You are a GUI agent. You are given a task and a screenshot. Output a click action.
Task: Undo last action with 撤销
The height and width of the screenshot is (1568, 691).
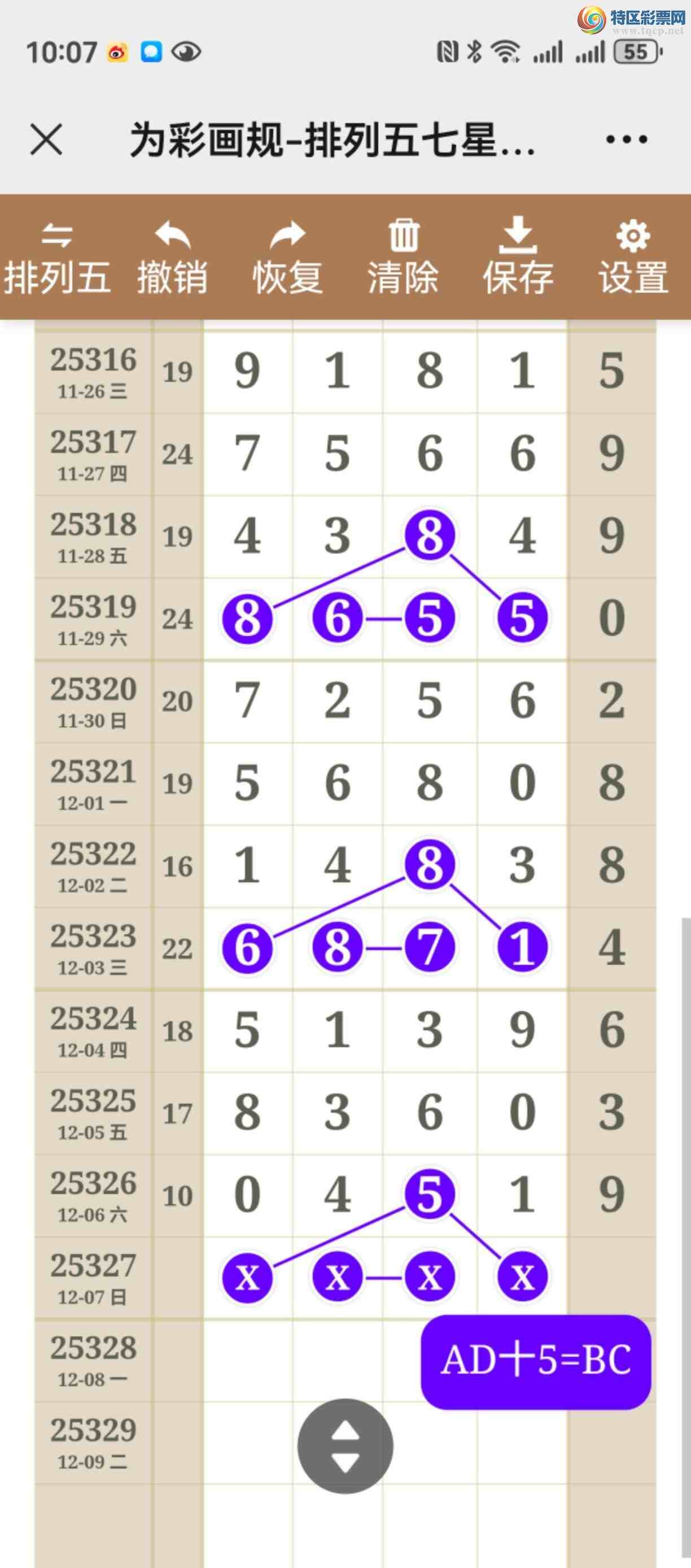[172, 258]
